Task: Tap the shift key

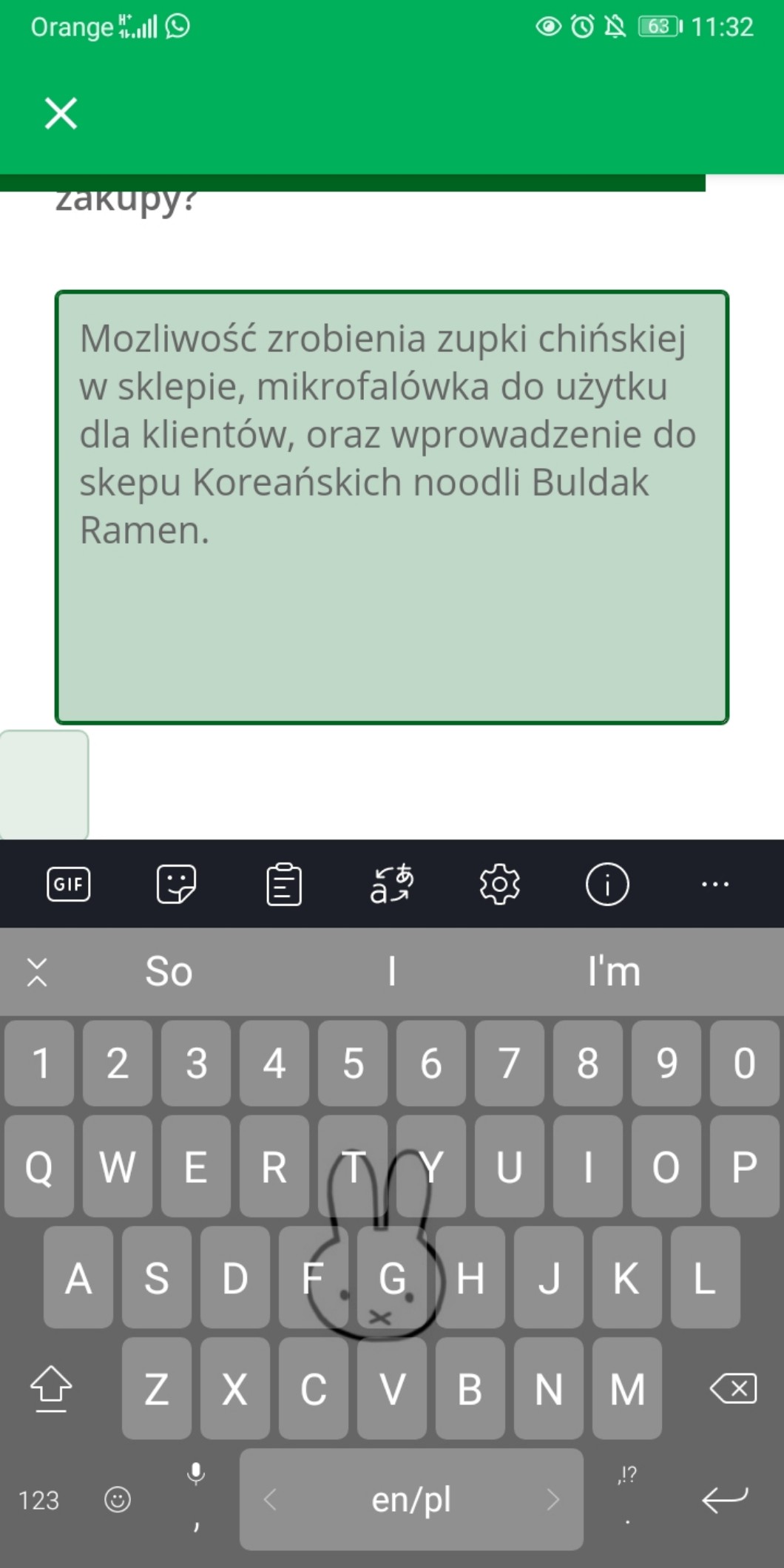Action: click(x=51, y=1389)
